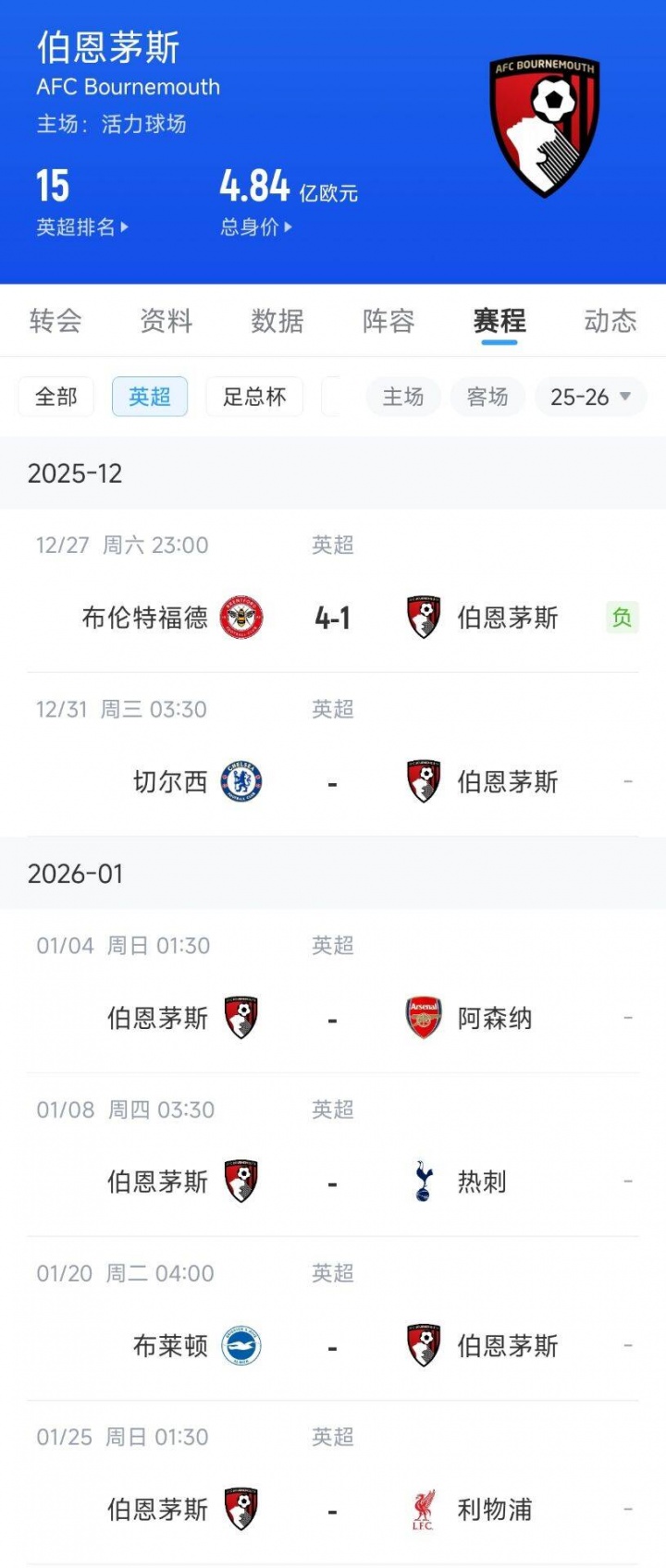Select the 足总杯 FA Cup filter
The width and height of the screenshot is (666, 1568).
(x=253, y=397)
